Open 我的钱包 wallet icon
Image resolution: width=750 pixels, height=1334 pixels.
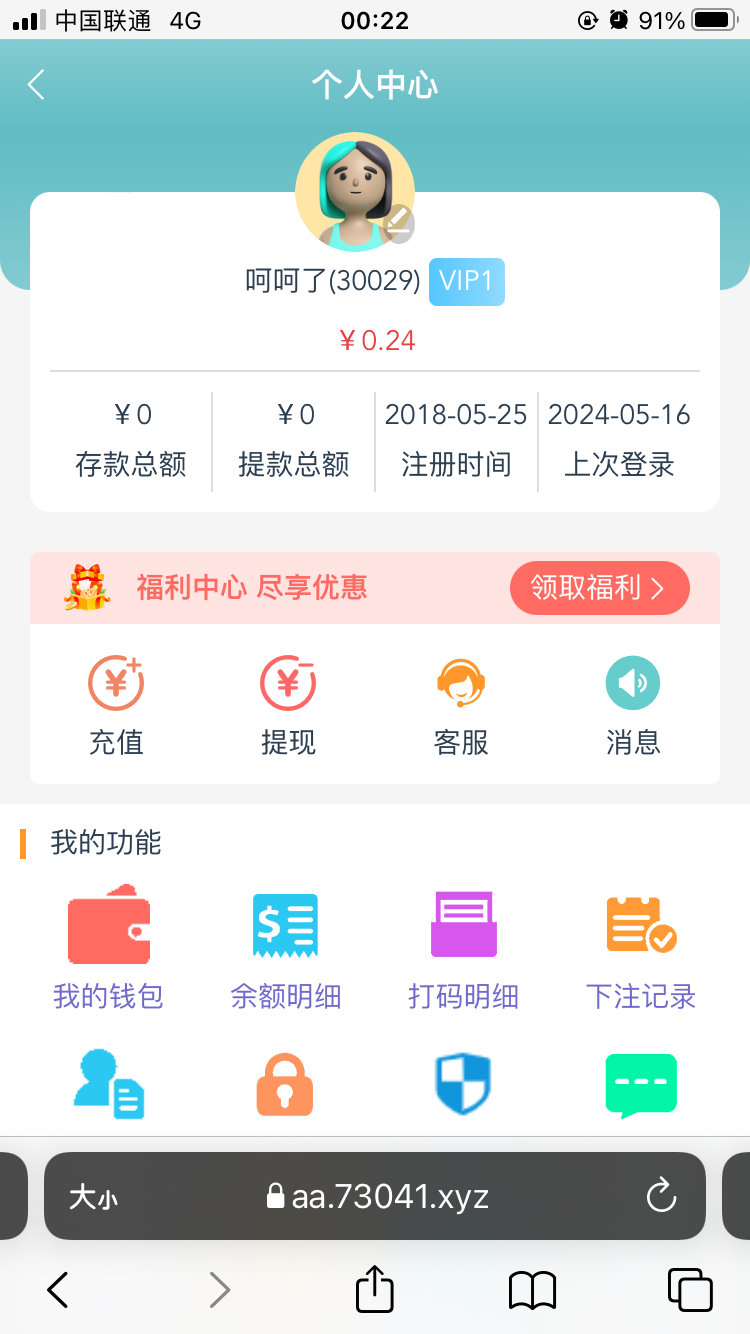tap(108, 924)
